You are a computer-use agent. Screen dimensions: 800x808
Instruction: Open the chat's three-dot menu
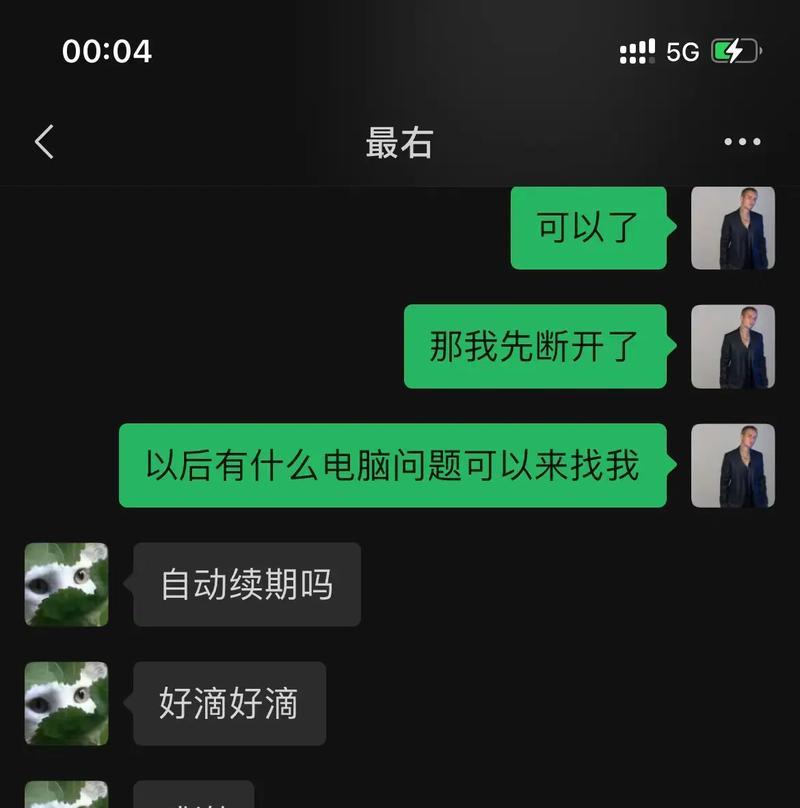click(x=742, y=142)
